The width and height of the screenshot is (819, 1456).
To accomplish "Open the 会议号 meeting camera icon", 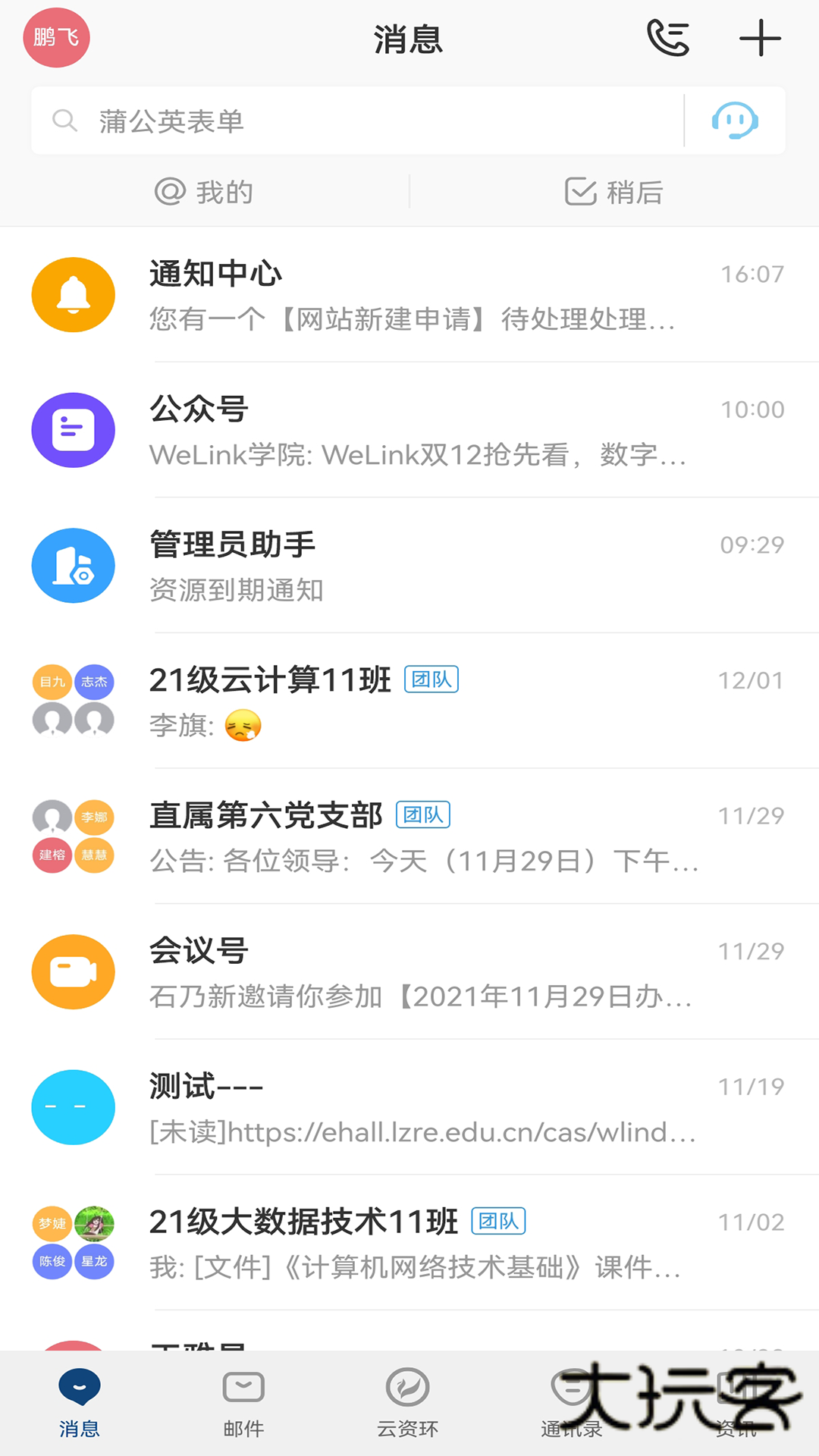I will coord(73,971).
